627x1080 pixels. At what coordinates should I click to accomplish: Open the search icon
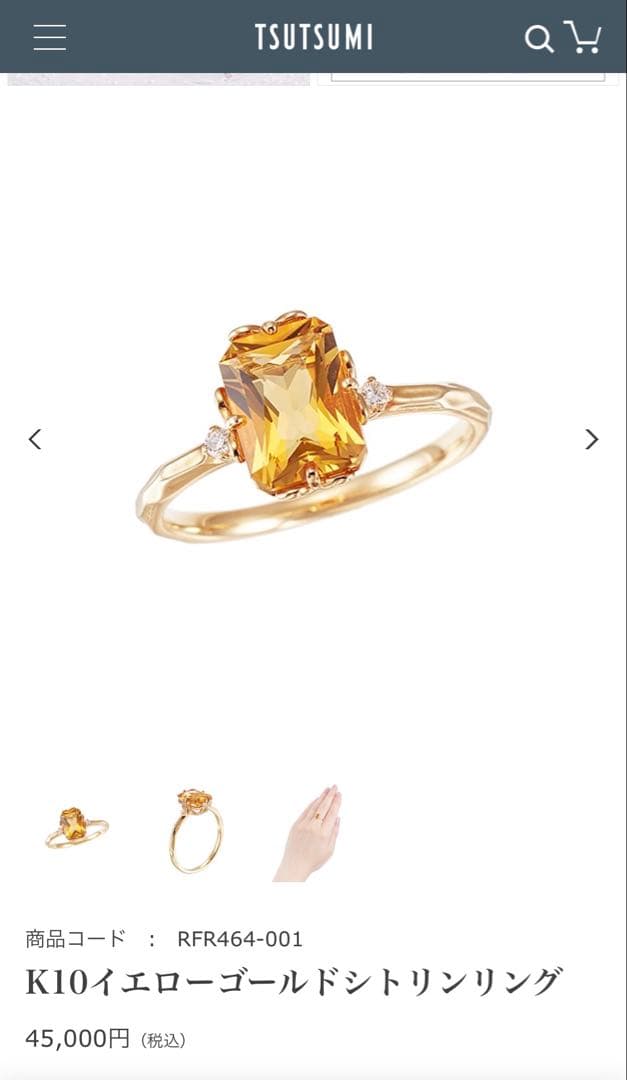point(539,38)
